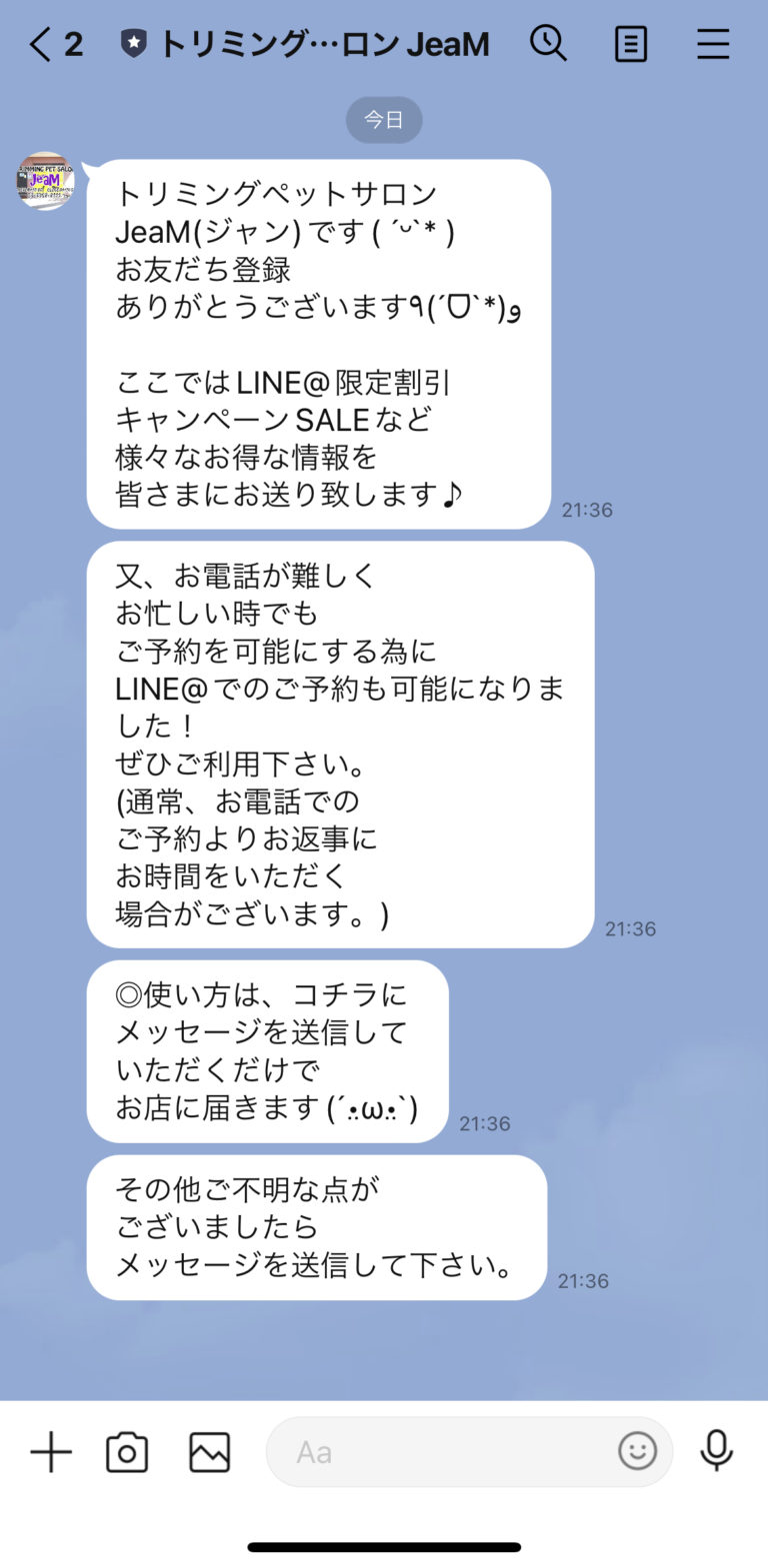
Task: Open the photo gallery picker
Action: (207, 1452)
